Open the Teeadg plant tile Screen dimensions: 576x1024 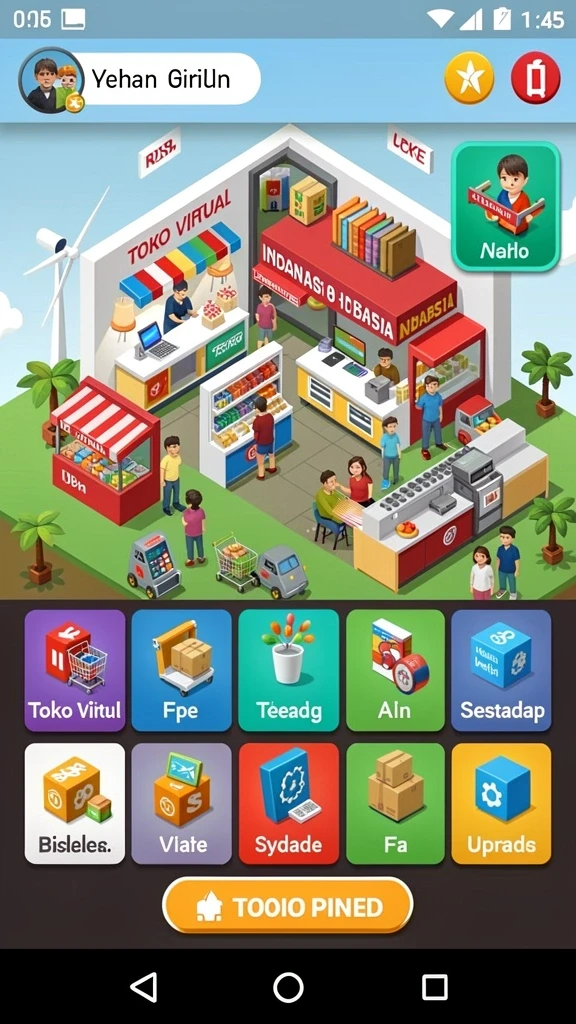(289, 670)
